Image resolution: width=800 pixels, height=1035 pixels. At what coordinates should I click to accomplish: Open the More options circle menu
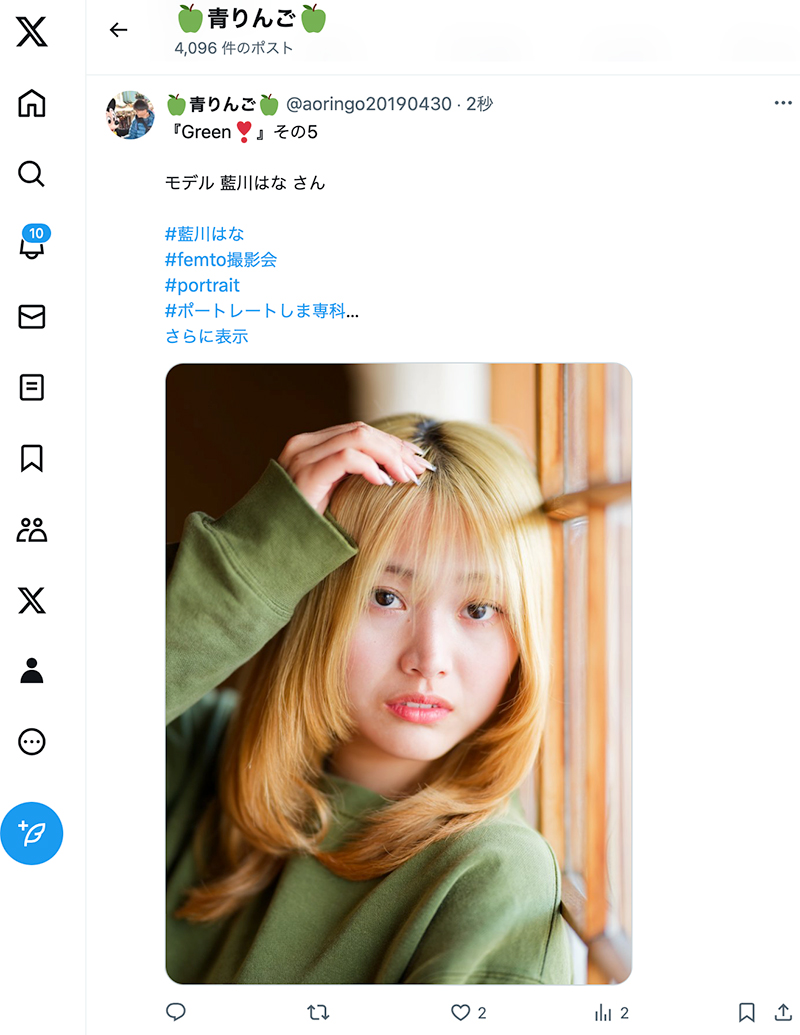click(32, 741)
